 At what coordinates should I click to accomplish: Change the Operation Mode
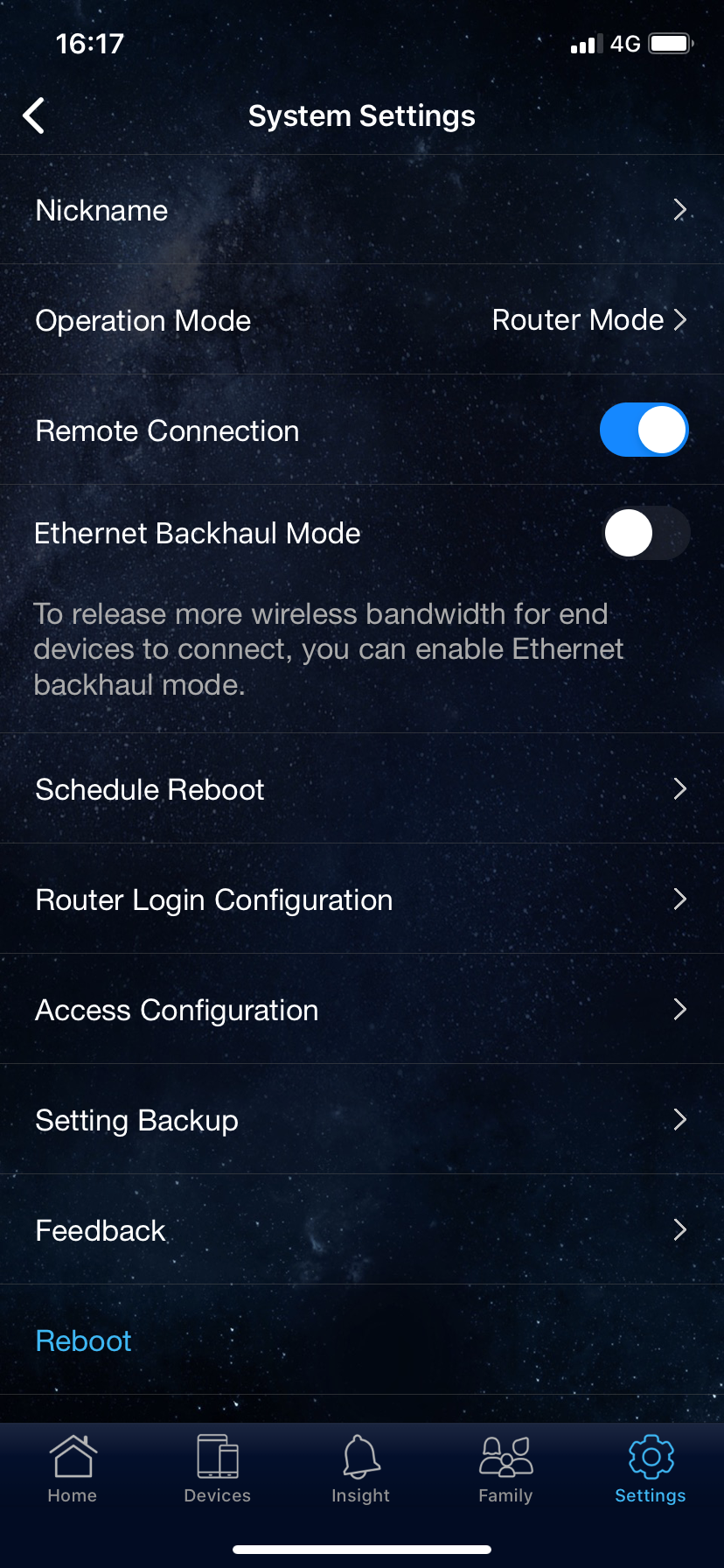[x=362, y=320]
